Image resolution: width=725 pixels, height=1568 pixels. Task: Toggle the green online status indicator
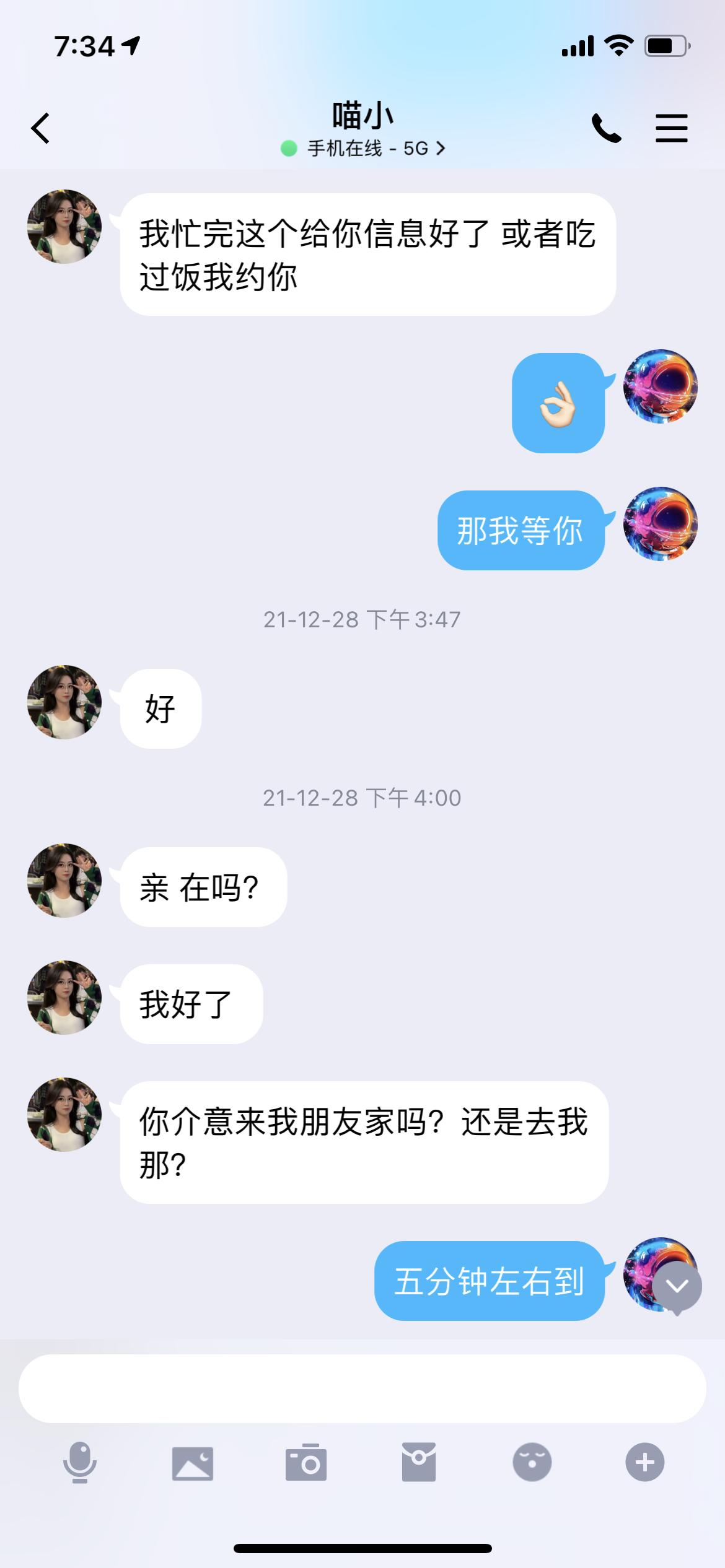pyautogui.click(x=288, y=148)
